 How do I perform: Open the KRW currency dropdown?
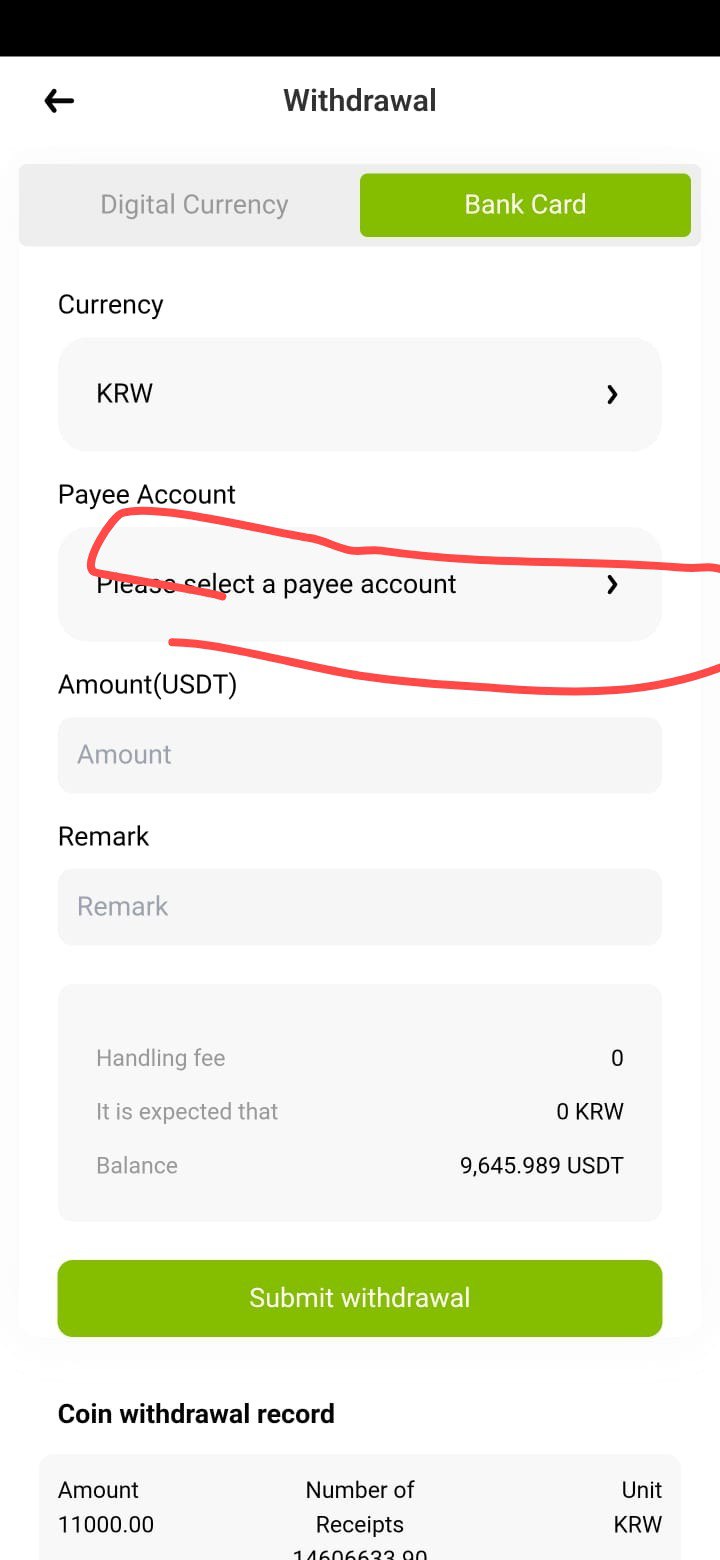tap(360, 394)
